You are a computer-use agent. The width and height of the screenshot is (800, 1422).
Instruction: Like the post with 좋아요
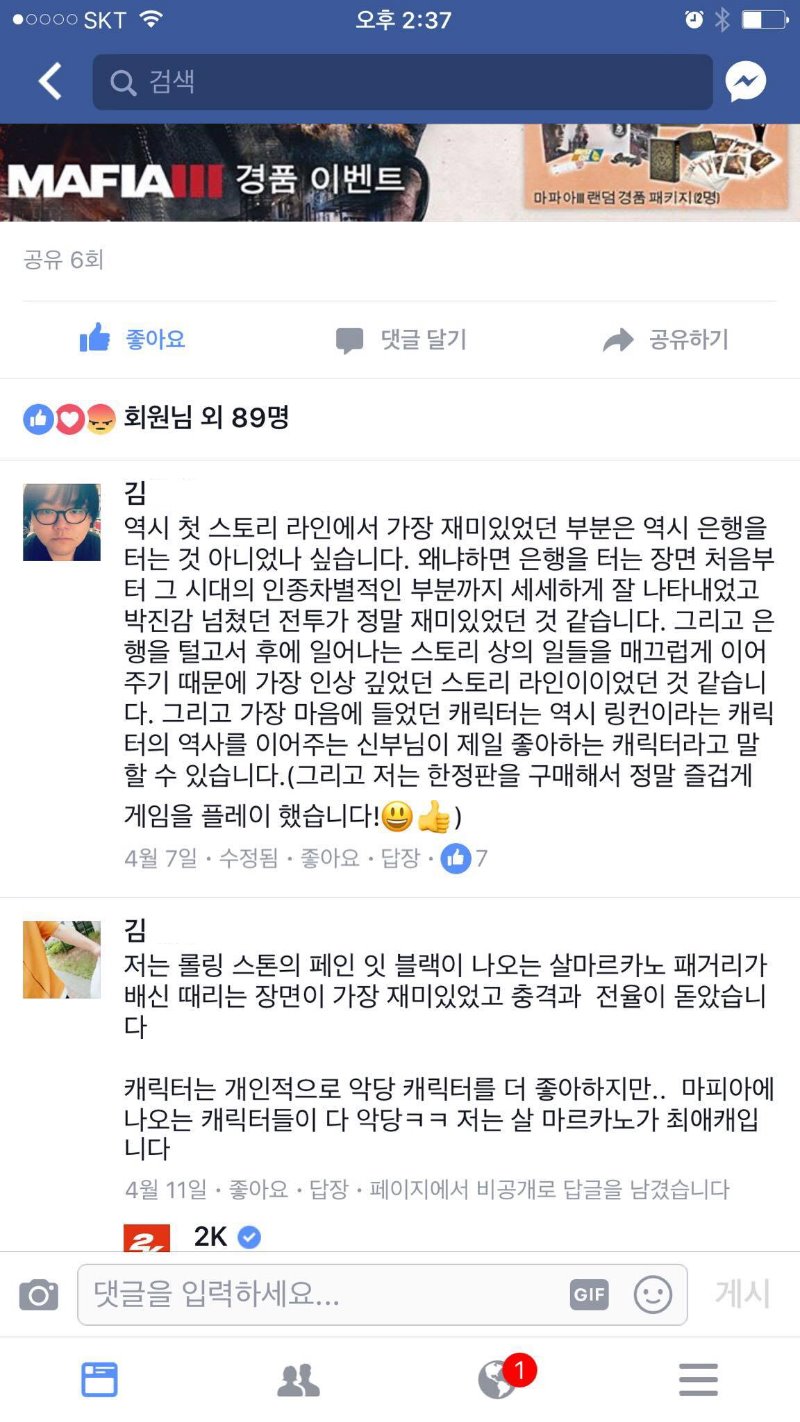(133, 340)
